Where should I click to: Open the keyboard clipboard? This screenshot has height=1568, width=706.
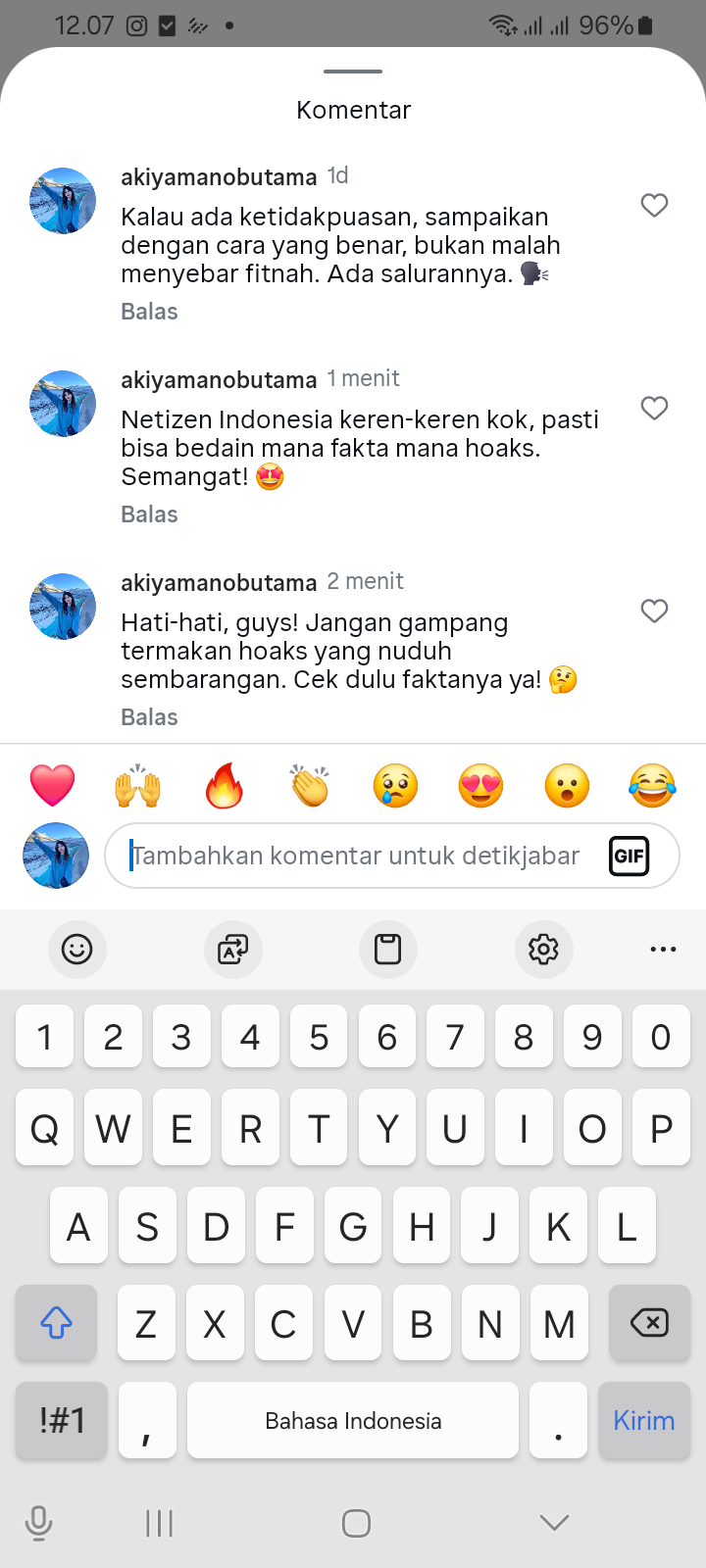[388, 949]
